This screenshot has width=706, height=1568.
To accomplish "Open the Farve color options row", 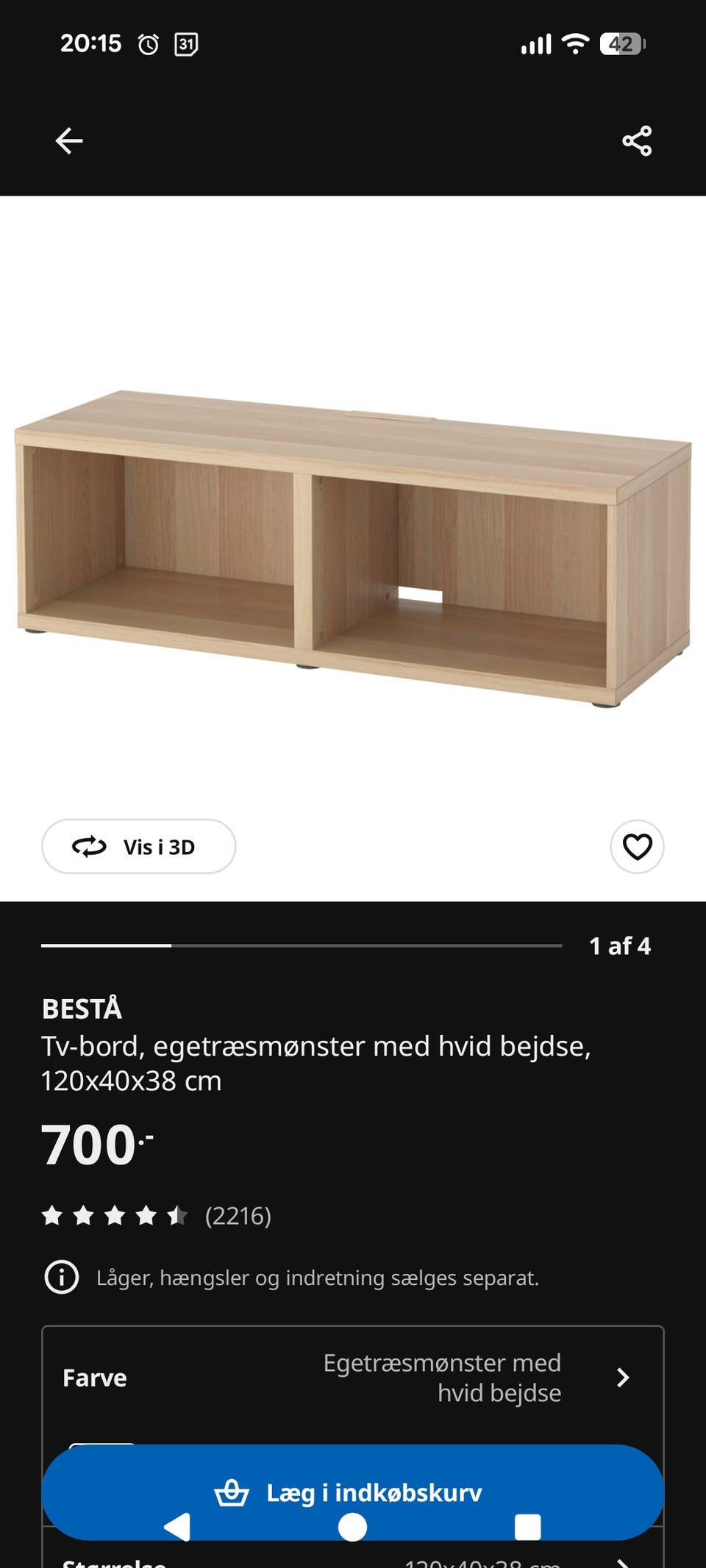I will (x=353, y=1378).
